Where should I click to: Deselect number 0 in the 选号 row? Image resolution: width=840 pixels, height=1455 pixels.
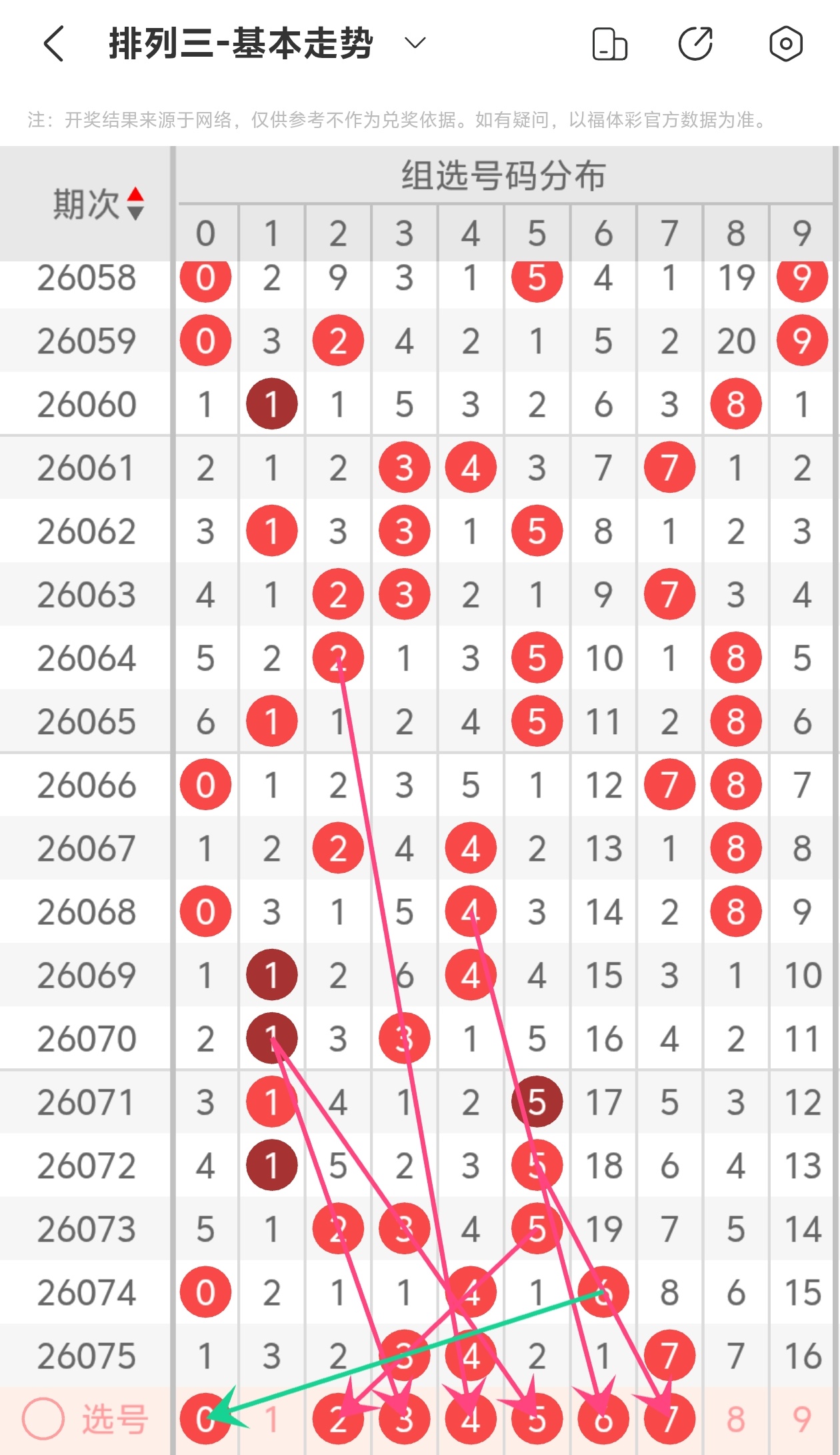tap(205, 1418)
